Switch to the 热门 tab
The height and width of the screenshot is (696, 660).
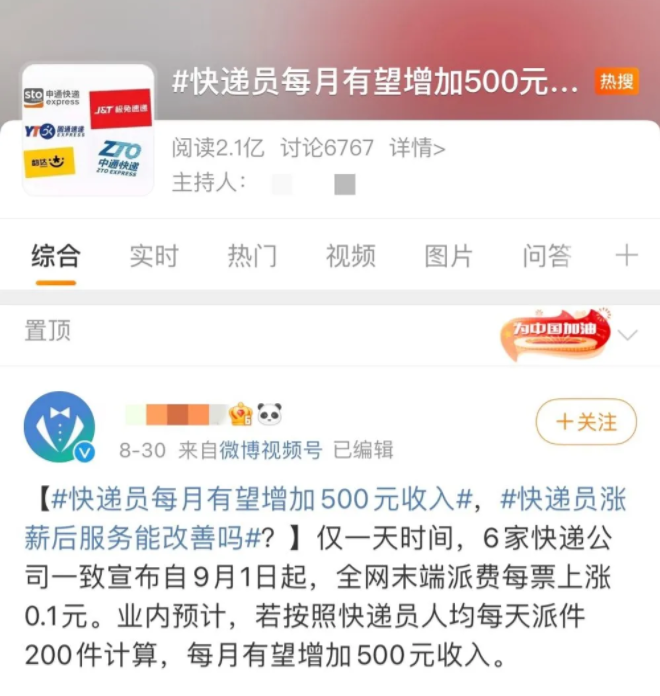(251, 256)
